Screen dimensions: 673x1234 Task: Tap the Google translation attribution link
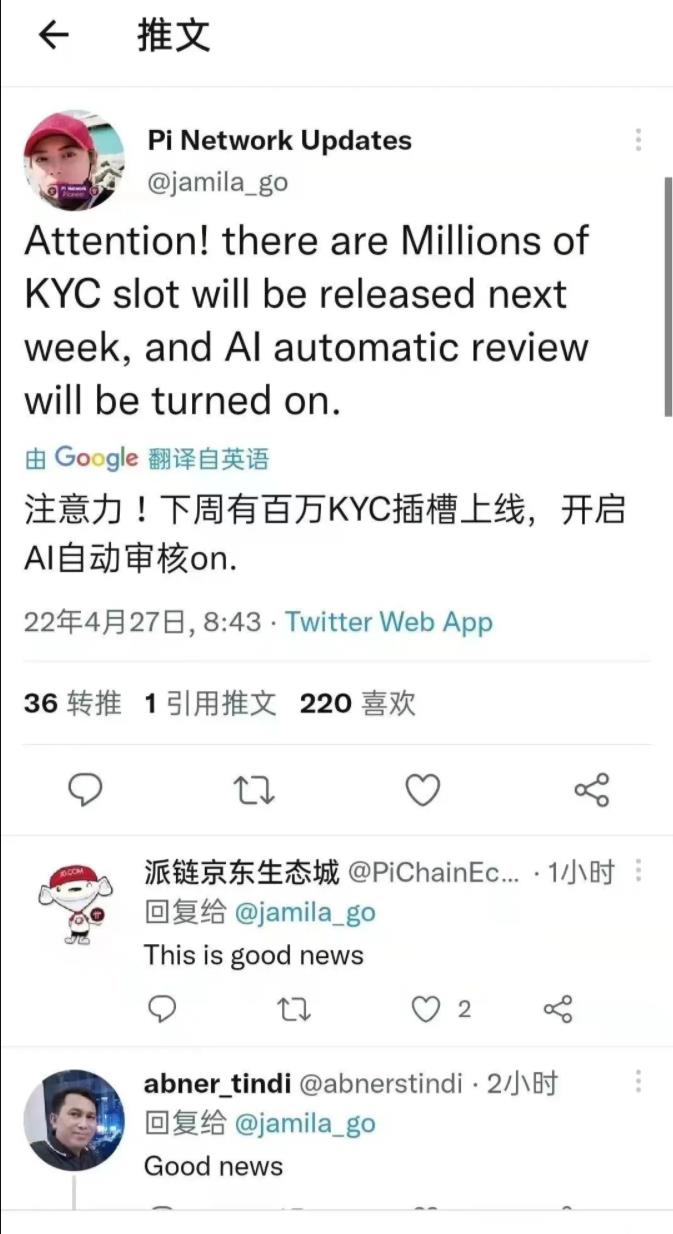click(x=147, y=459)
